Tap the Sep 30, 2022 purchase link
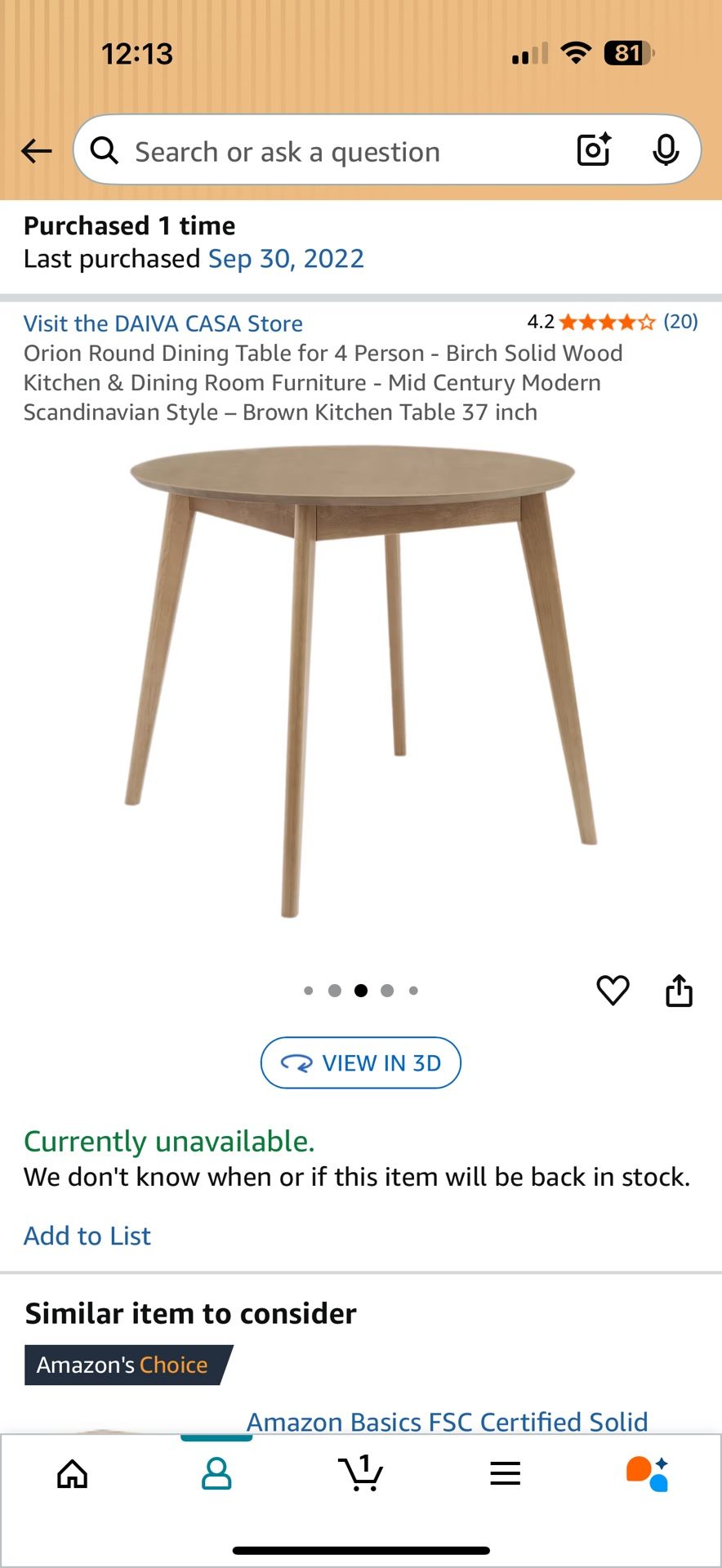The image size is (722, 1568). (285, 259)
